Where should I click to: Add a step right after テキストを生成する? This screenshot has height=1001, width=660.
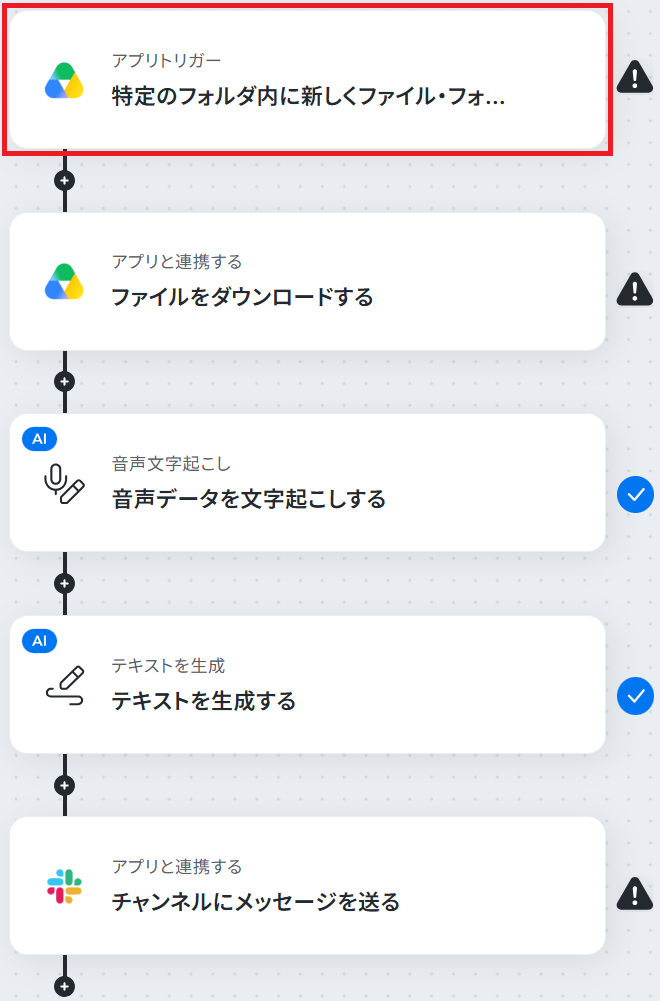64,785
